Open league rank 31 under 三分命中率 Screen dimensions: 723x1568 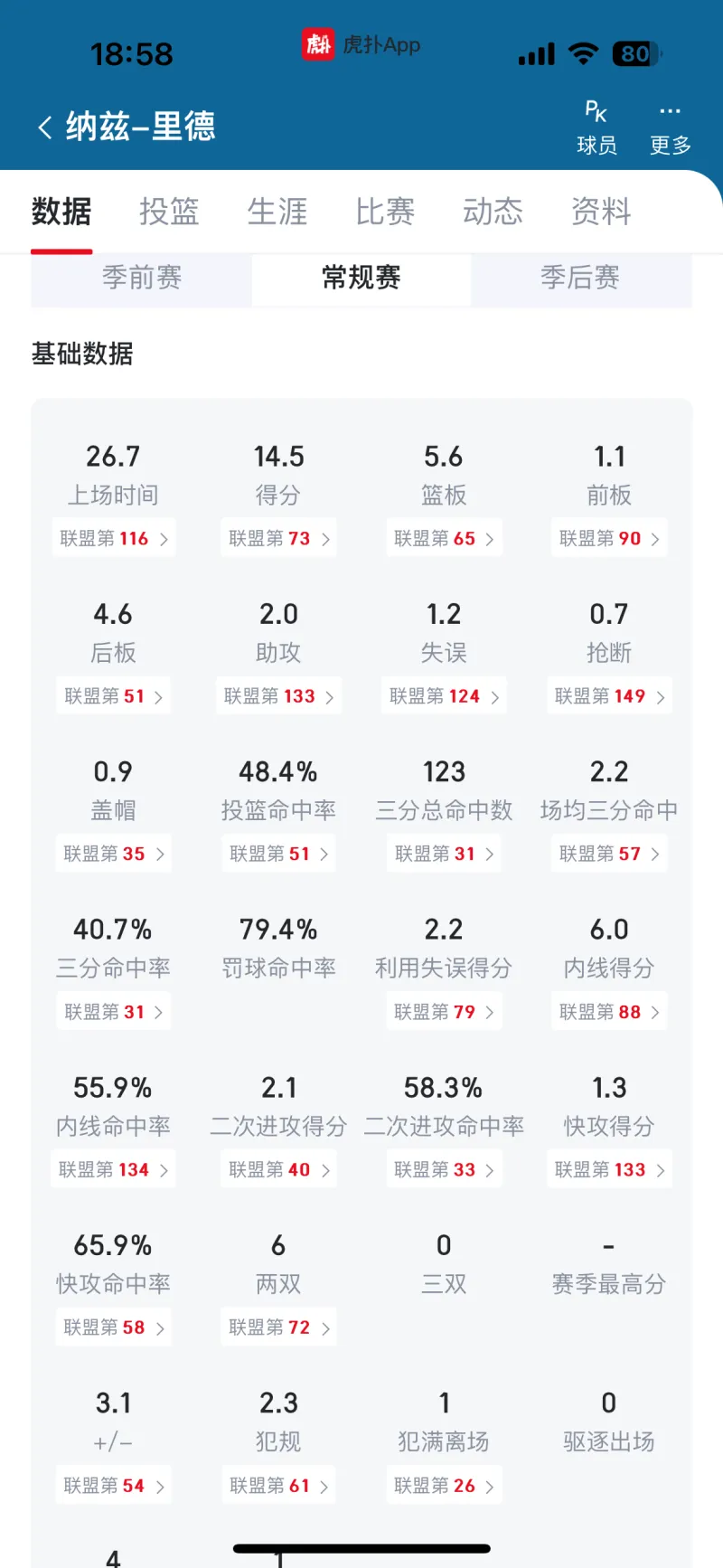(113, 1012)
